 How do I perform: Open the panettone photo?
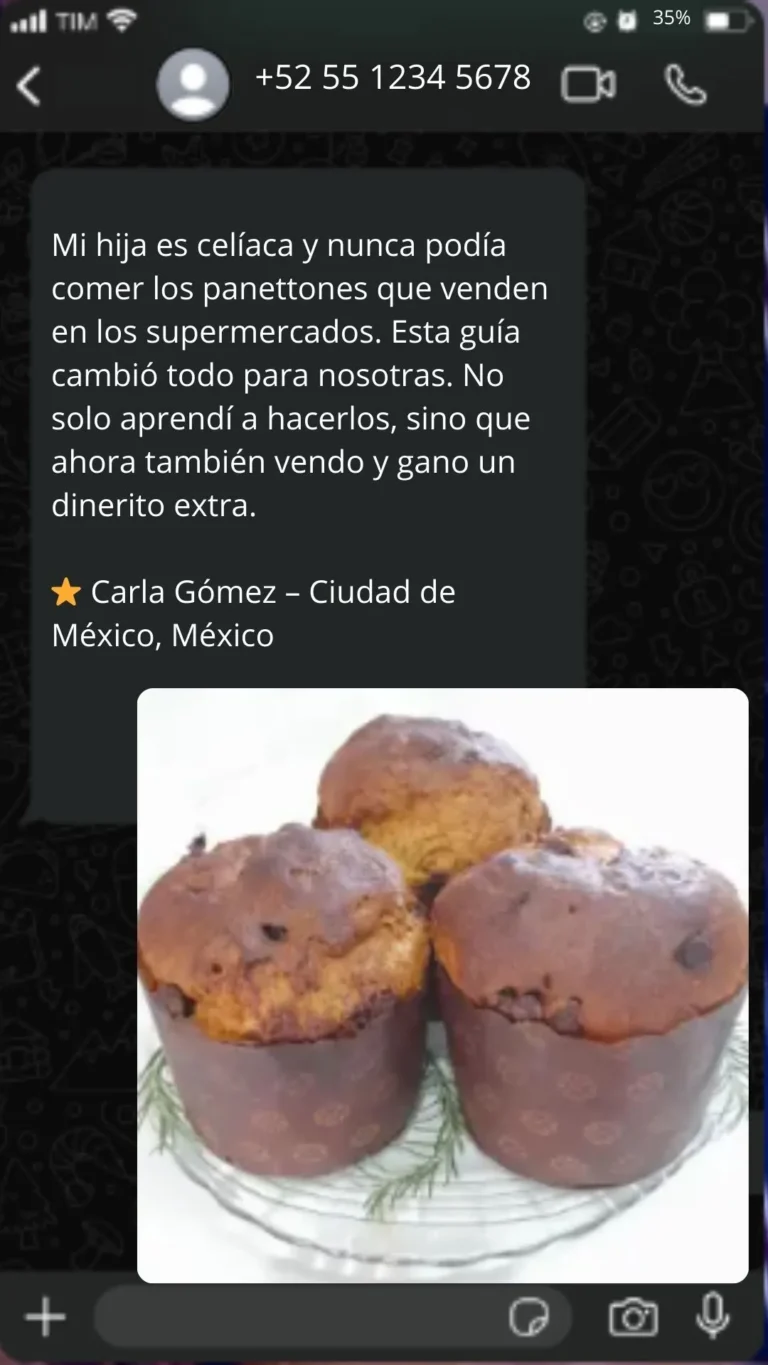(442, 985)
